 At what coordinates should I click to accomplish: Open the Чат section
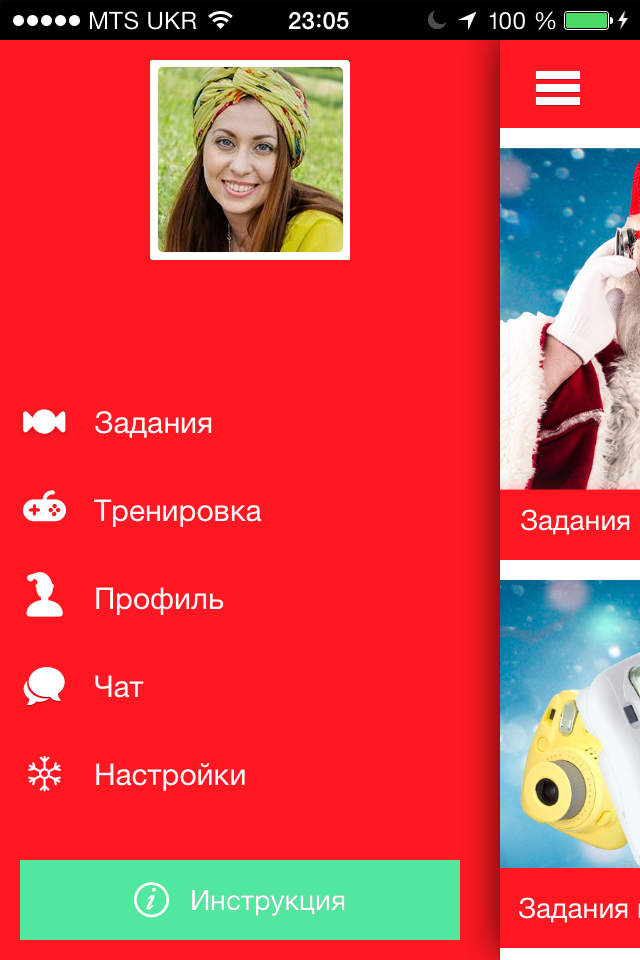click(x=118, y=687)
